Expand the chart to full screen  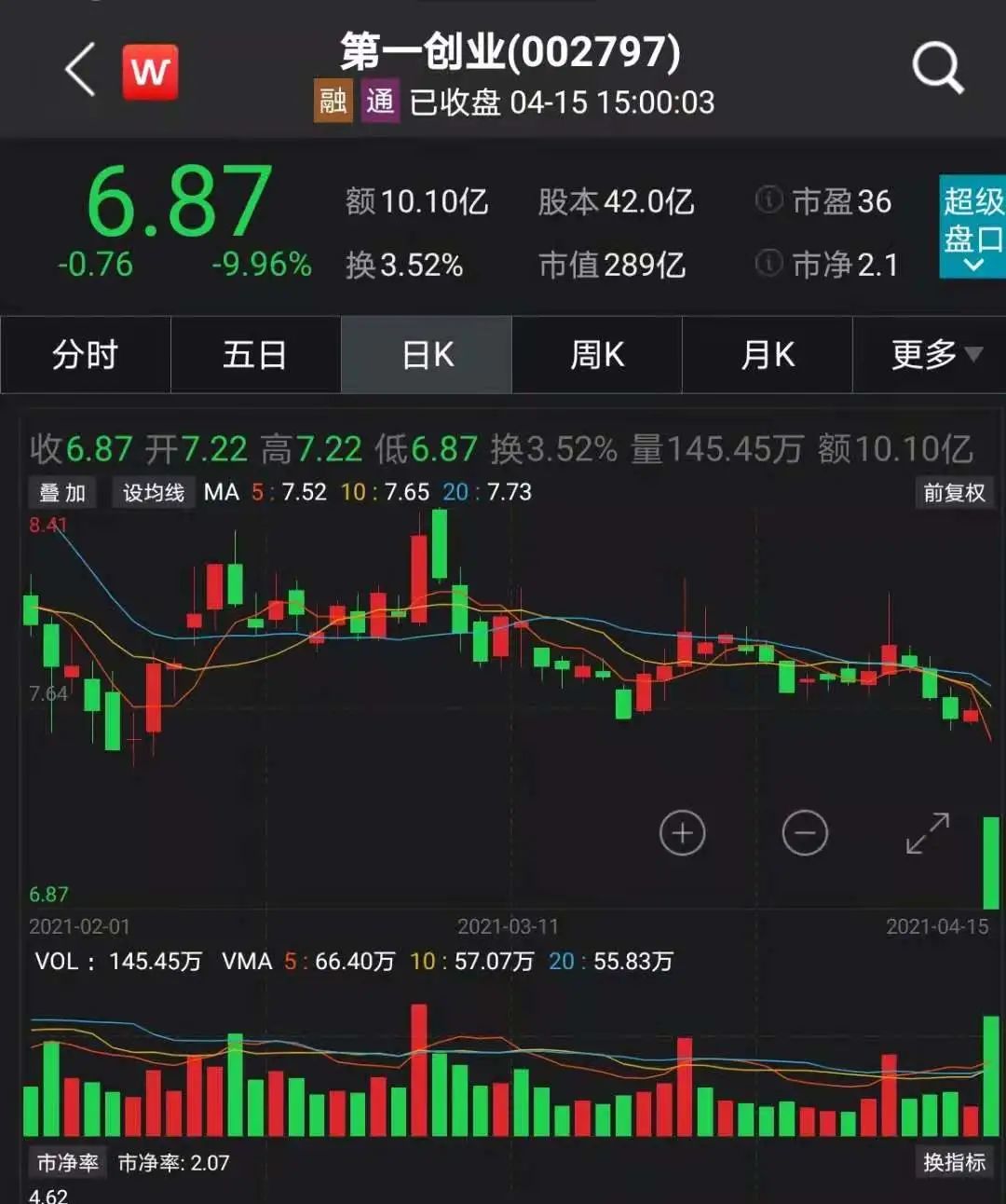point(928,833)
